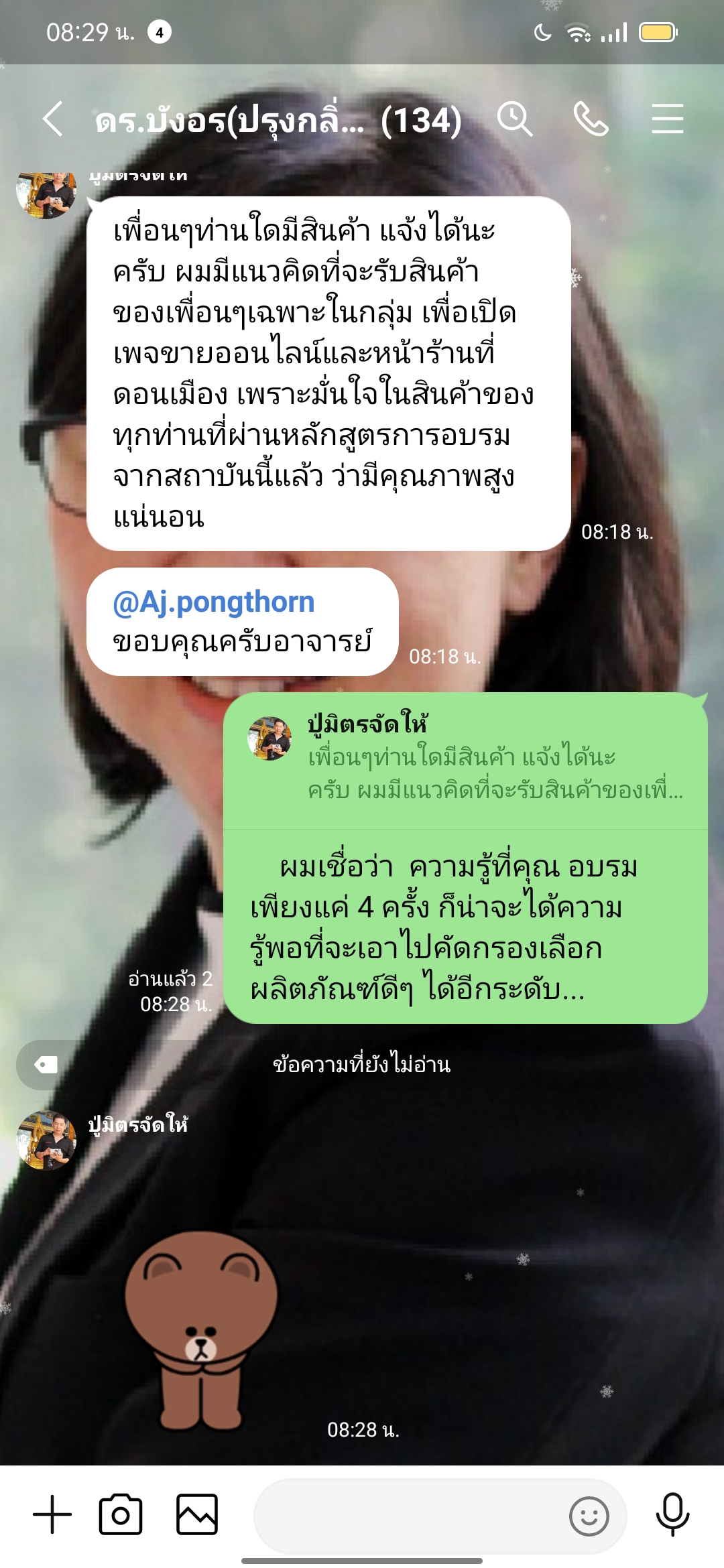
Task: Open the attachment plus menu
Action: pyautogui.click(x=52, y=1514)
